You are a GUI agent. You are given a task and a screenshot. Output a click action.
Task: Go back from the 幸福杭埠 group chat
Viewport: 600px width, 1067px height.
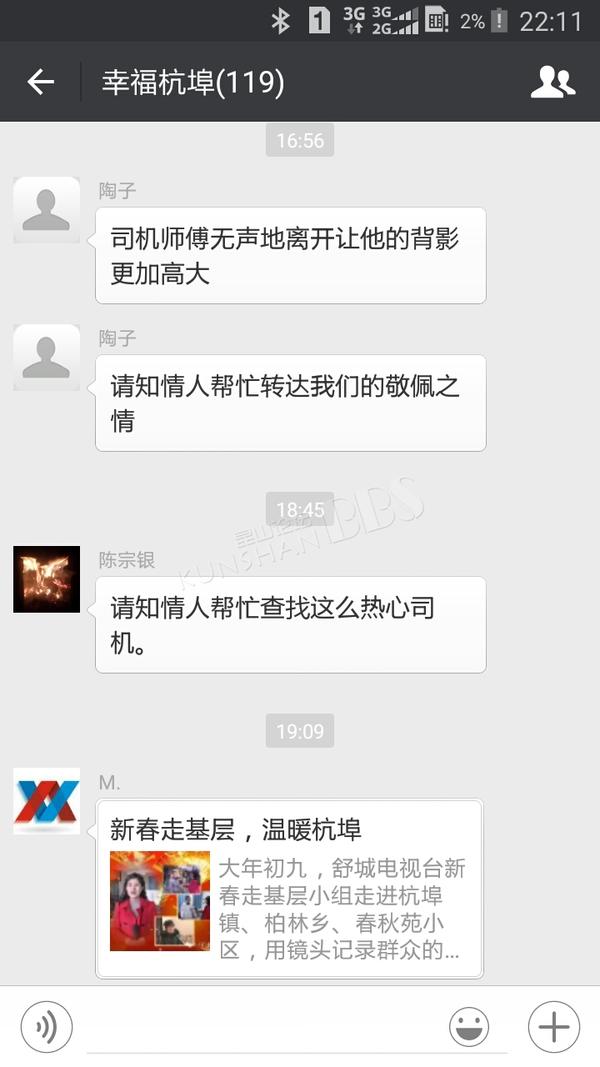click(40, 82)
